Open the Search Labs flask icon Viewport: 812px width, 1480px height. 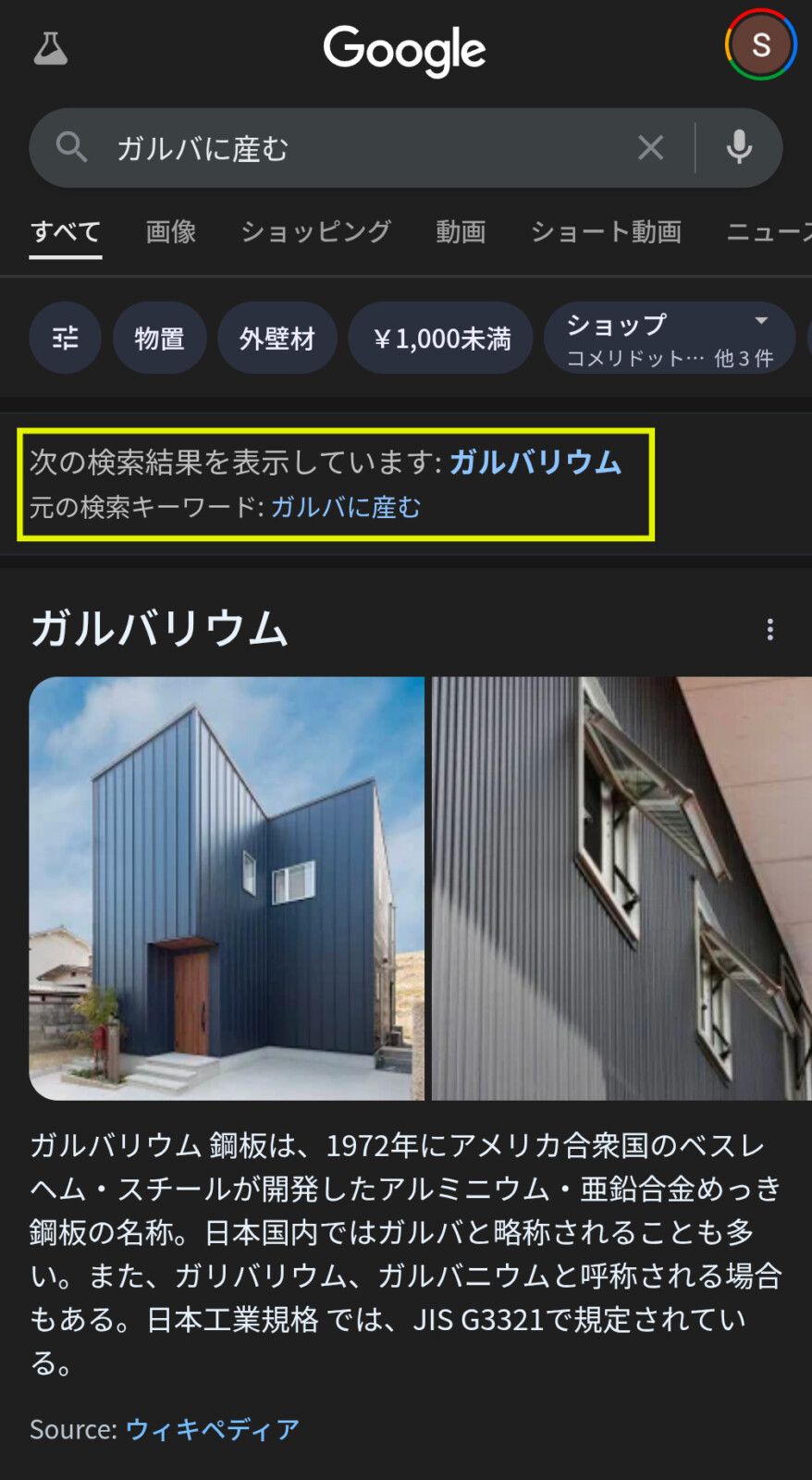click(51, 49)
